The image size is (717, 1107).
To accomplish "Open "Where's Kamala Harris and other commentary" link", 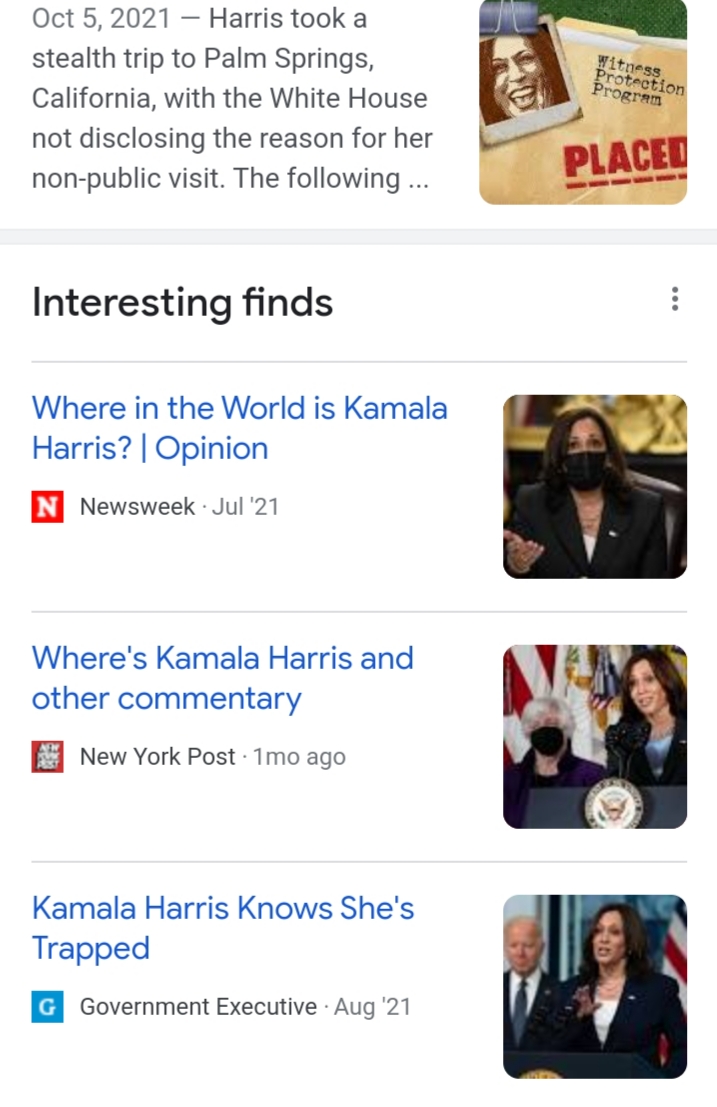I will [222, 678].
